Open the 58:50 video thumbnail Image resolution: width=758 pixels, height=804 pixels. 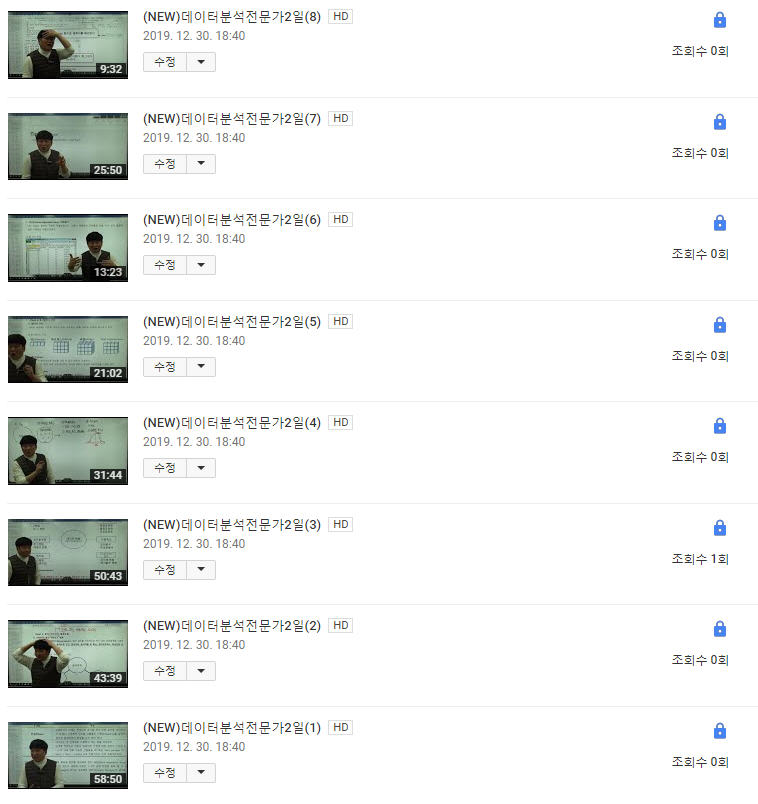(68, 755)
